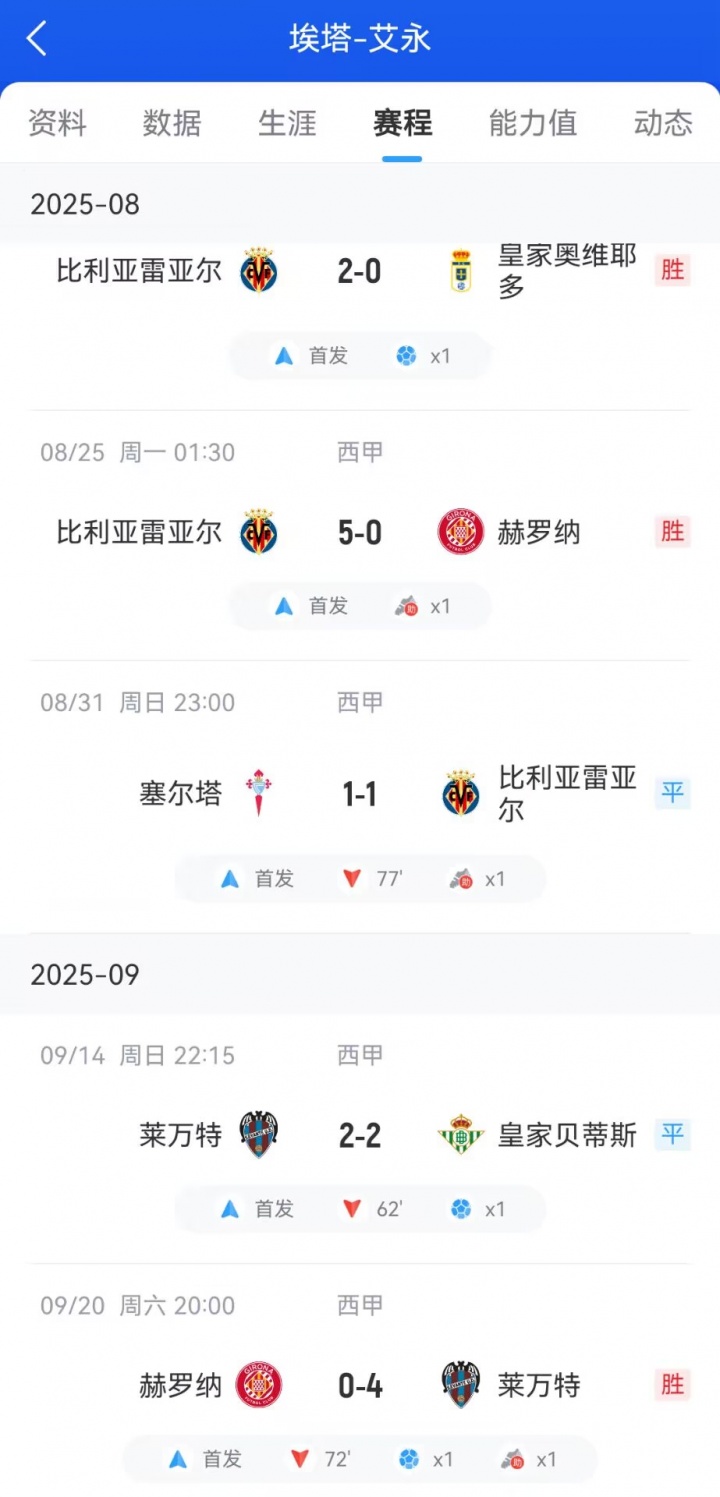
Task: Open the 动态 tab
Action: pyautogui.click(x=662, y=123)
